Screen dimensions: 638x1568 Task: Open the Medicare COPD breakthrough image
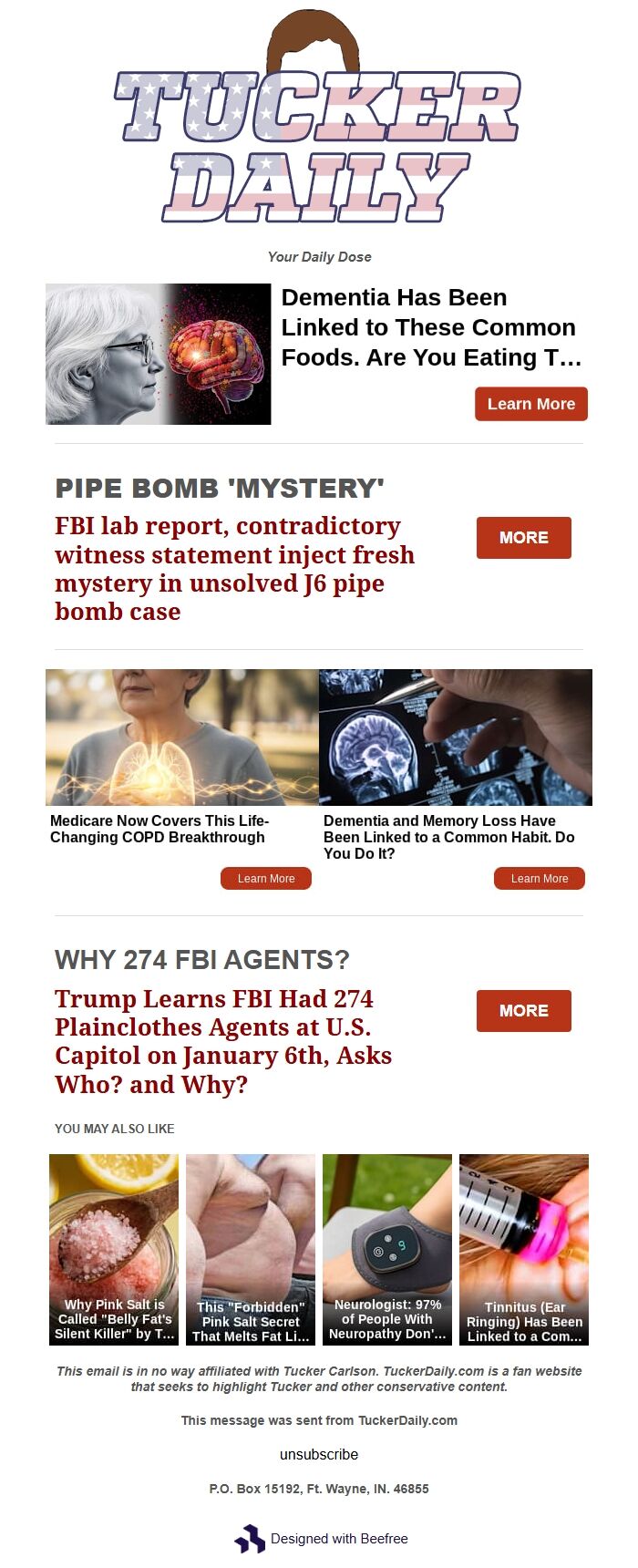[x=182, y=738]
